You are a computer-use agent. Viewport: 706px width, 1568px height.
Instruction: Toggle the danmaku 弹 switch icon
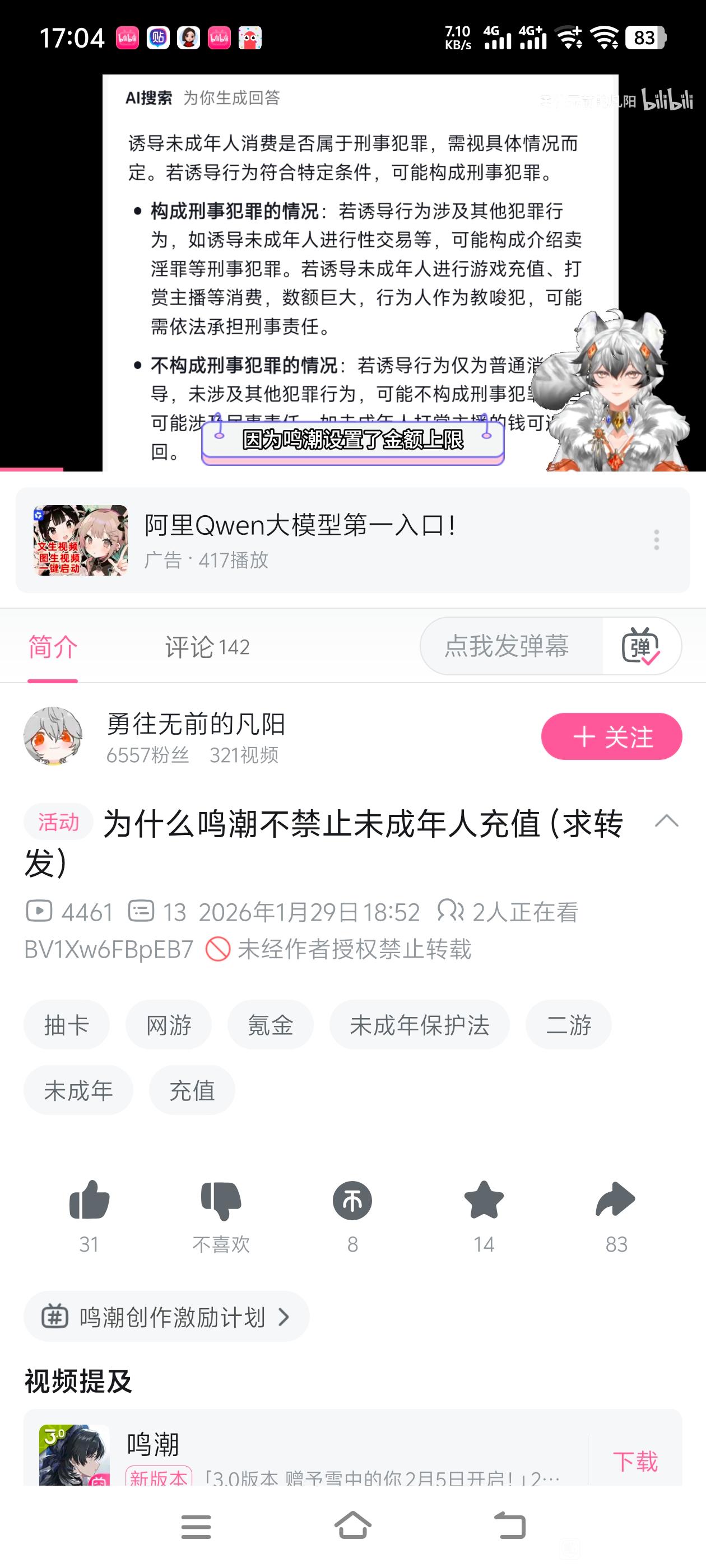641,646
